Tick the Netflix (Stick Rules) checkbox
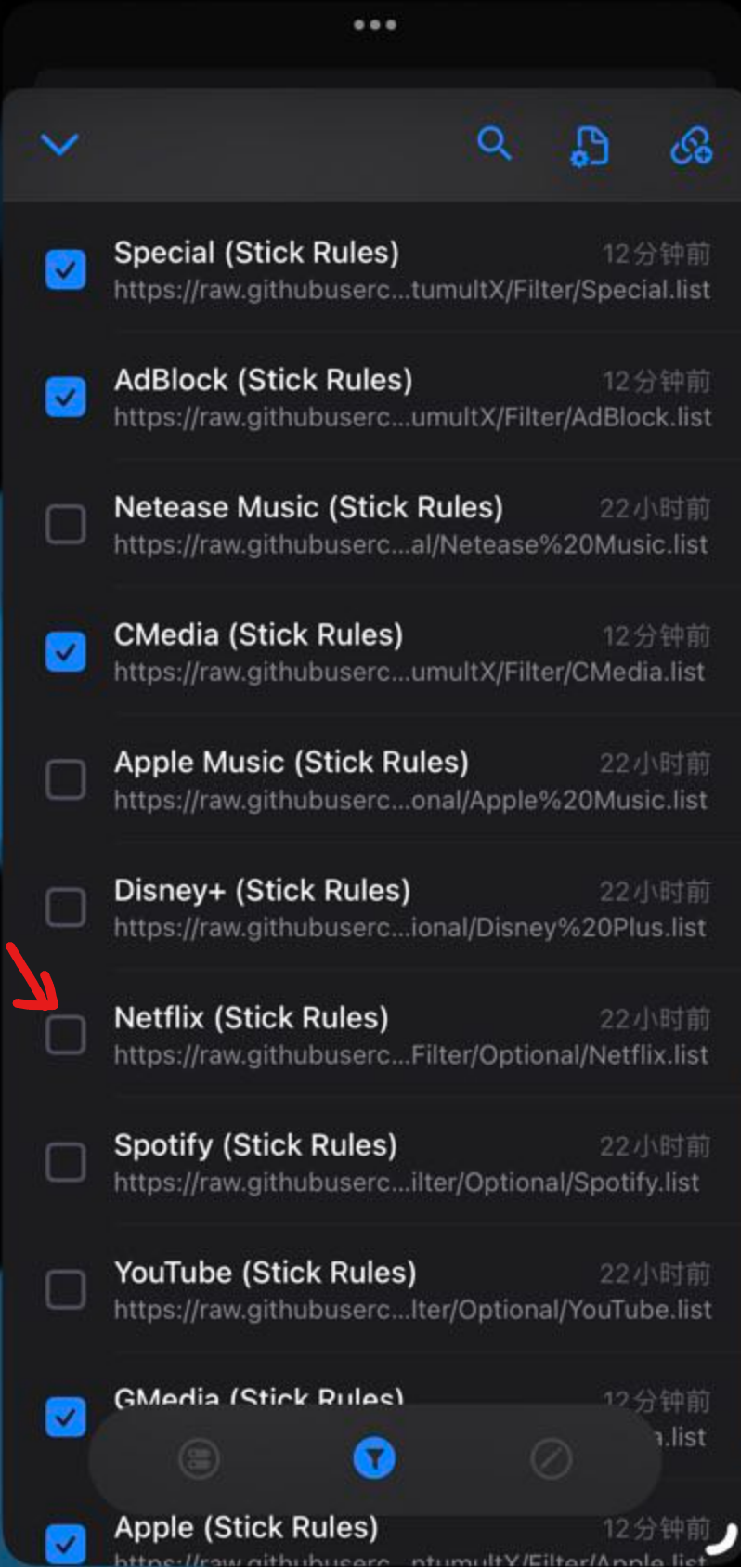 tap(66, 1035)
